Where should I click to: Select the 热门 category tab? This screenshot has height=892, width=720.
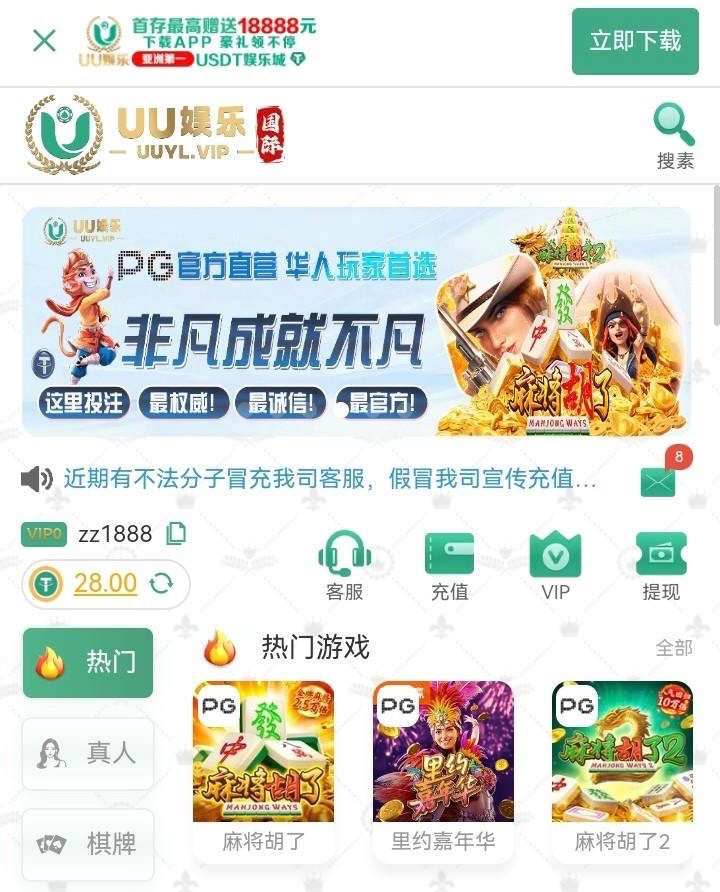[x=88, y=662]
